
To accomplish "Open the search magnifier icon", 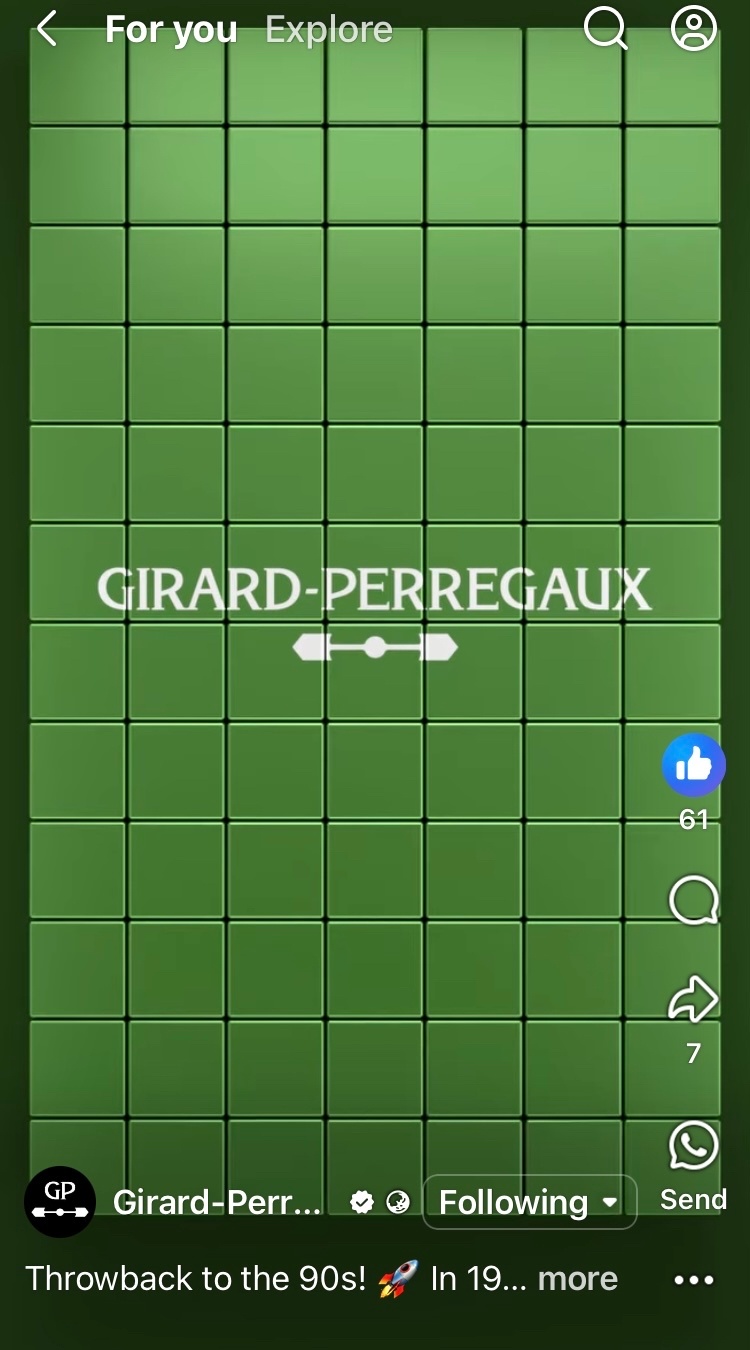I will pos(606,29).
